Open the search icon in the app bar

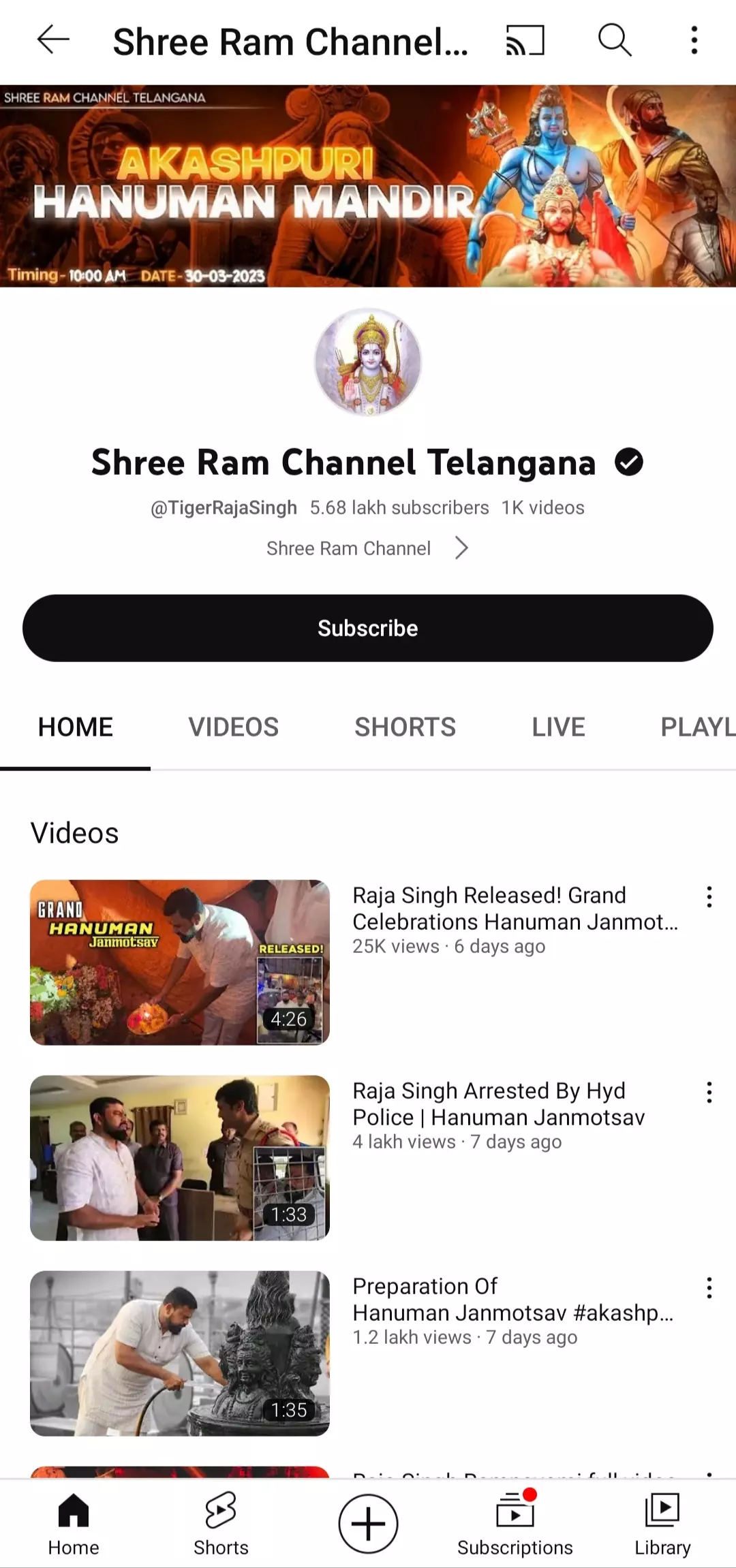pos(615,40)
